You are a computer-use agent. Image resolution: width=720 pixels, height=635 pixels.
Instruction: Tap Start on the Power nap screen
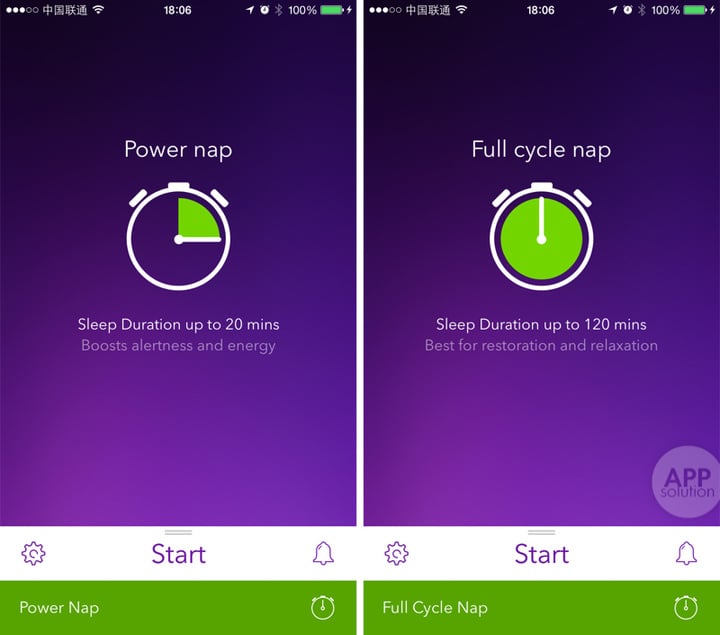(x=178, y=554)
